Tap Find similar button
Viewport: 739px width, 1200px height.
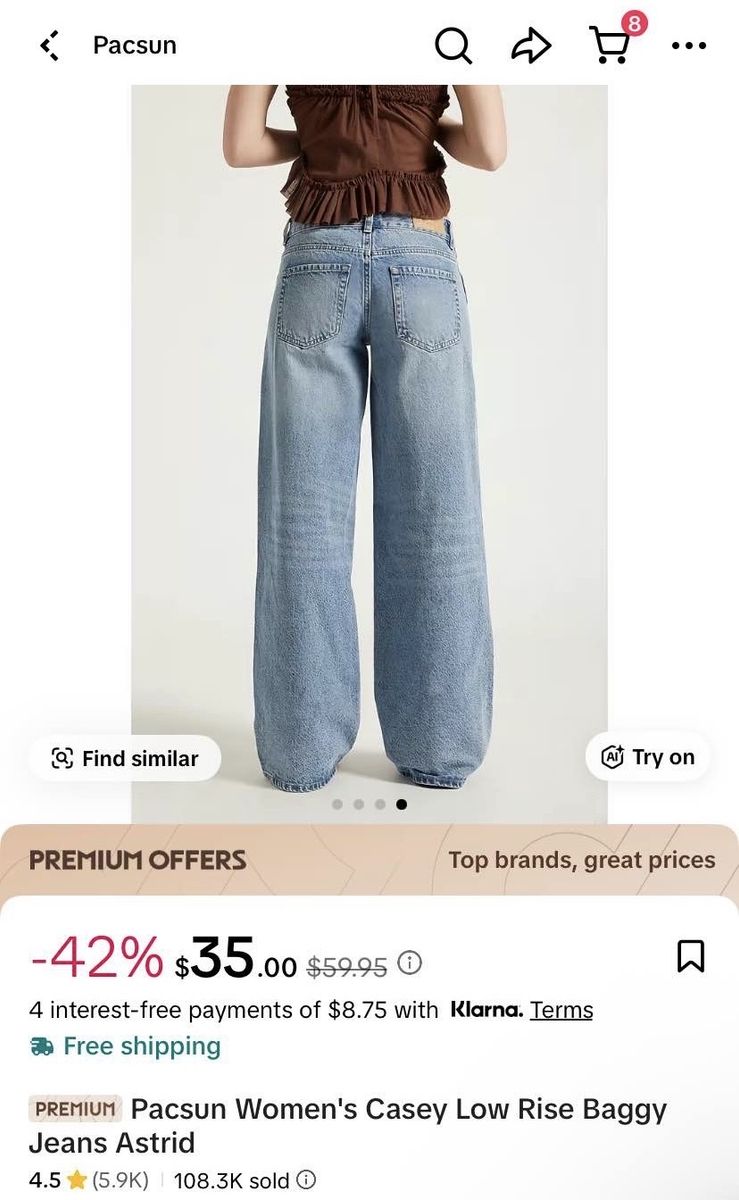125,759
